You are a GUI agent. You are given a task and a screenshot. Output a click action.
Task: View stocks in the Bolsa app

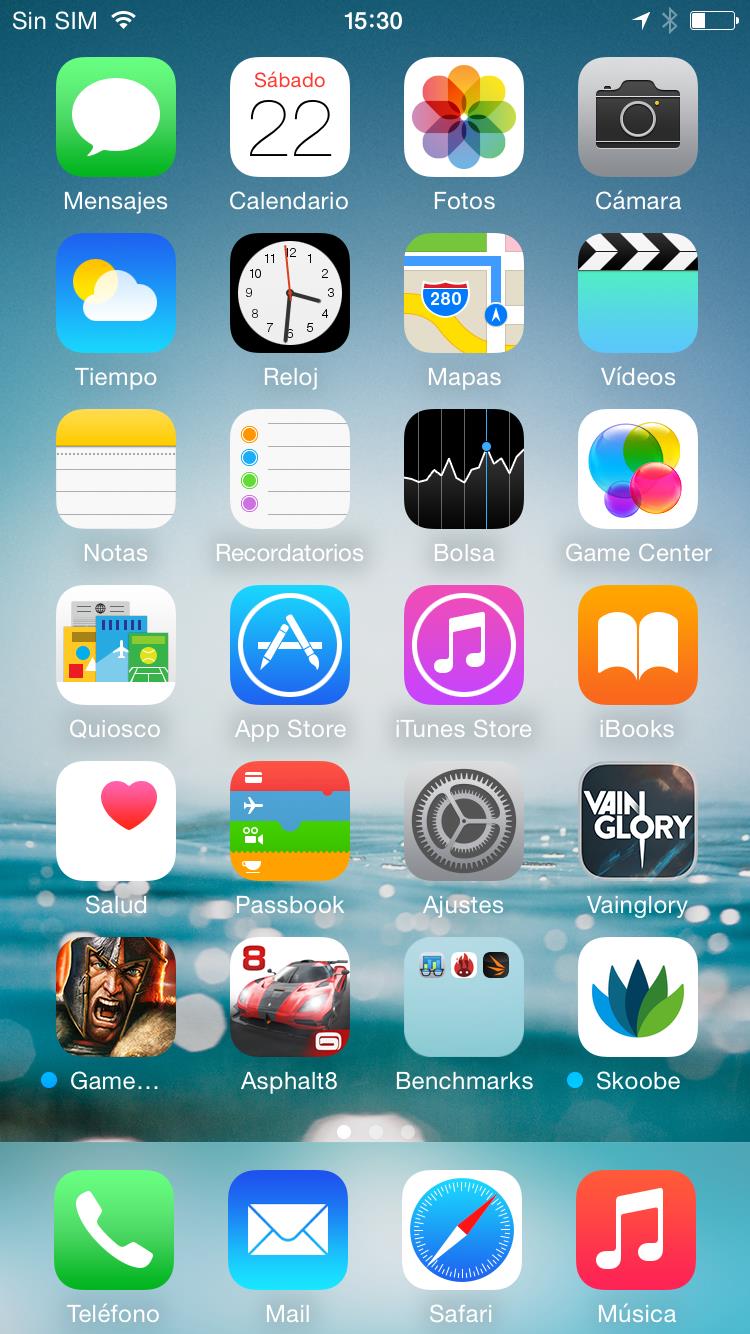coord(464,469)
